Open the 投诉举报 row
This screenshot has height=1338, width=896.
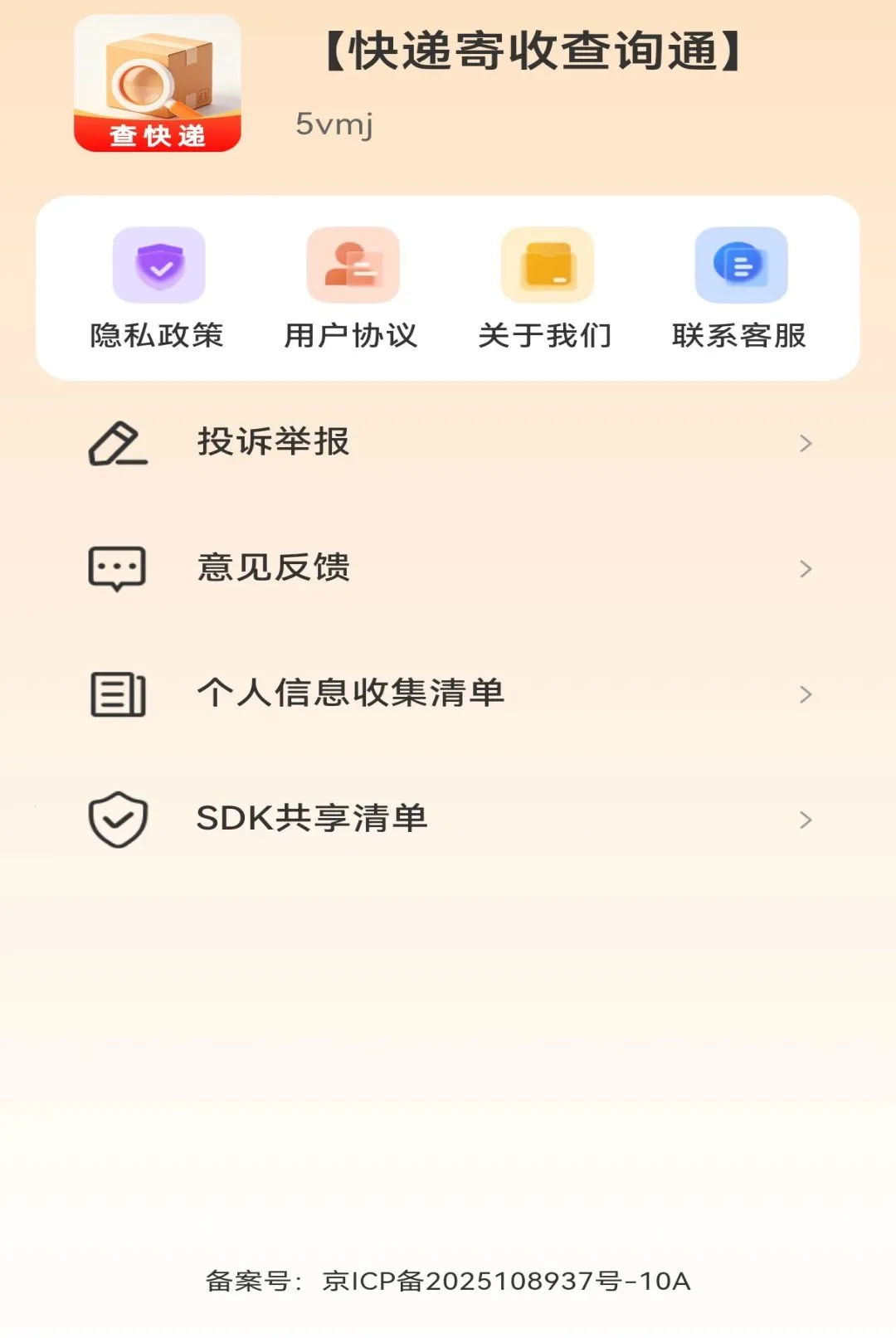pos(448,443)
